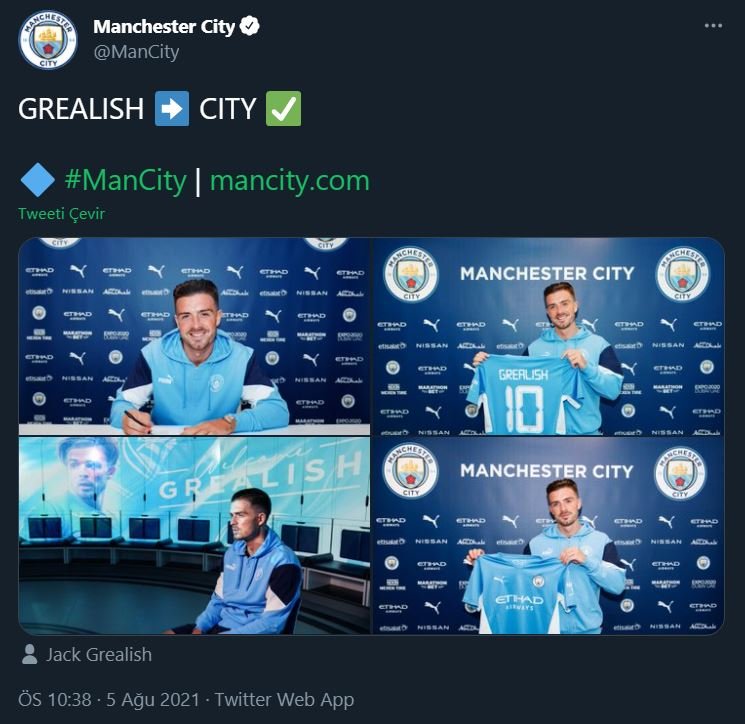Open the mancity.com link
Image resolution: width=745 pixels, height=724 pixels.
pyautogui.click(x=289, y=181)
